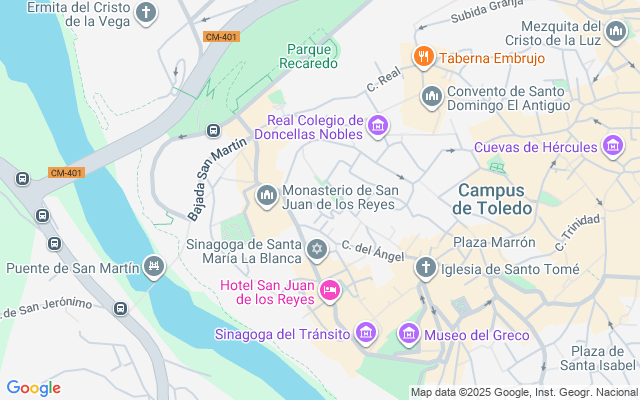The width and height of the screenshot is (640, 400).
Task: Tap Sinagoga de Santa María La Blanca pin
Action: (317, 247)
